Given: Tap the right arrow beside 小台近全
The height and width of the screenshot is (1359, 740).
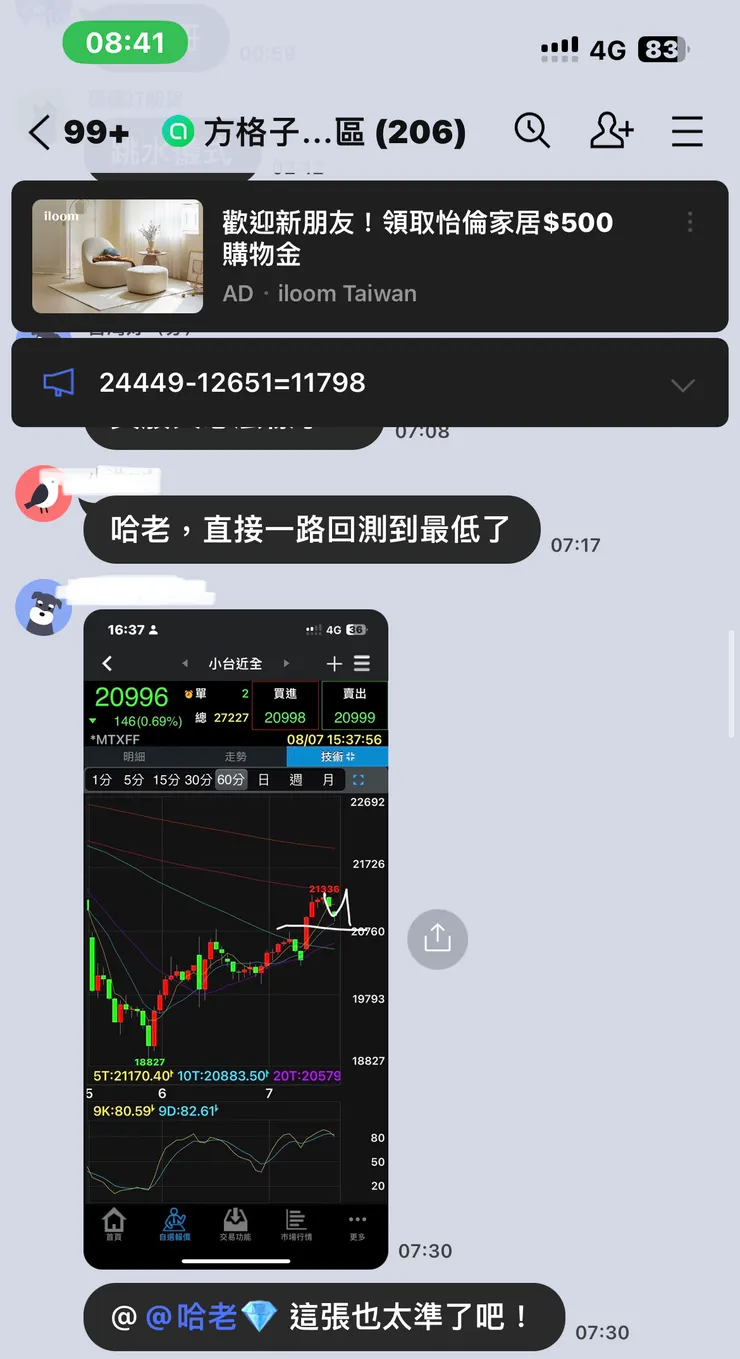Looking at the screenshot, I should tap(287, 663).
